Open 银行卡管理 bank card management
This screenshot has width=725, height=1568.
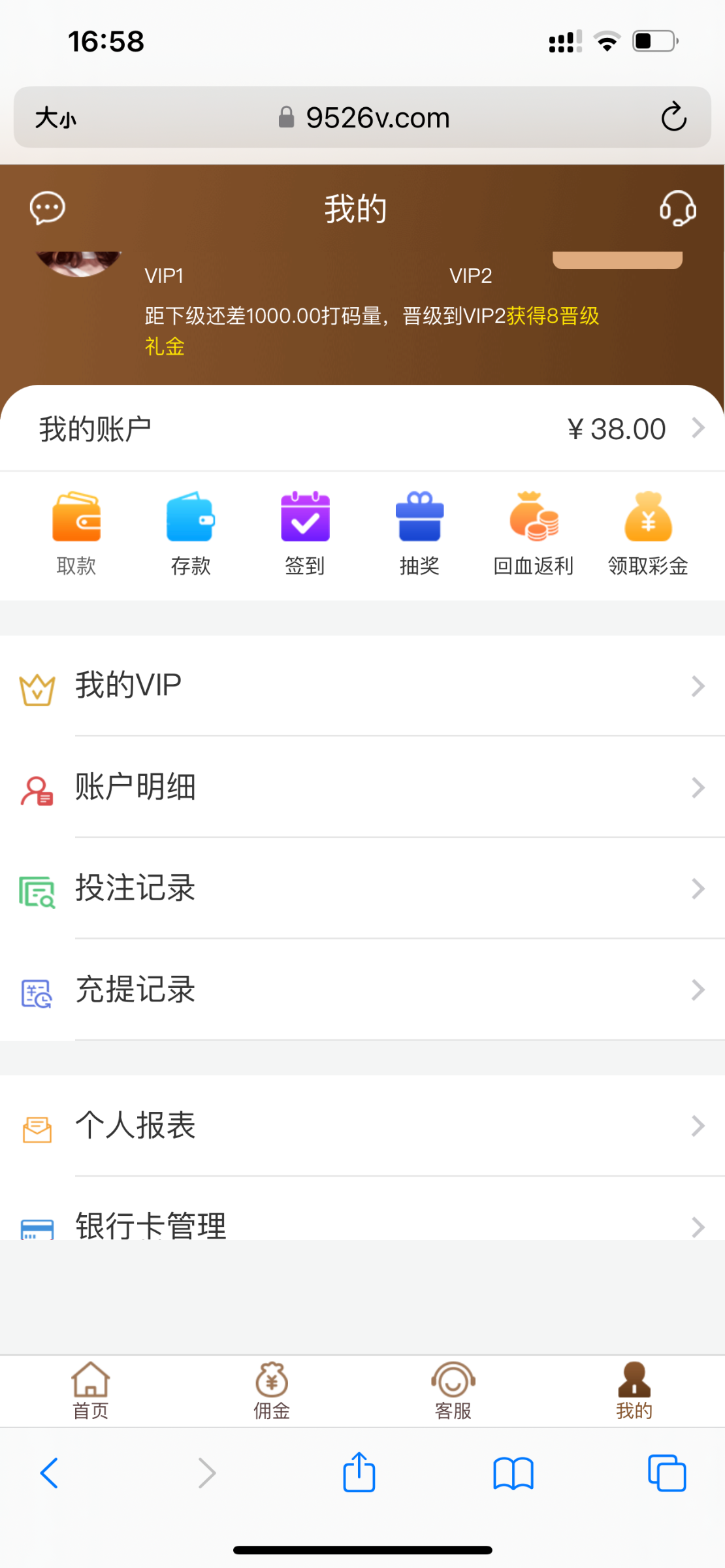(362, 1224)
